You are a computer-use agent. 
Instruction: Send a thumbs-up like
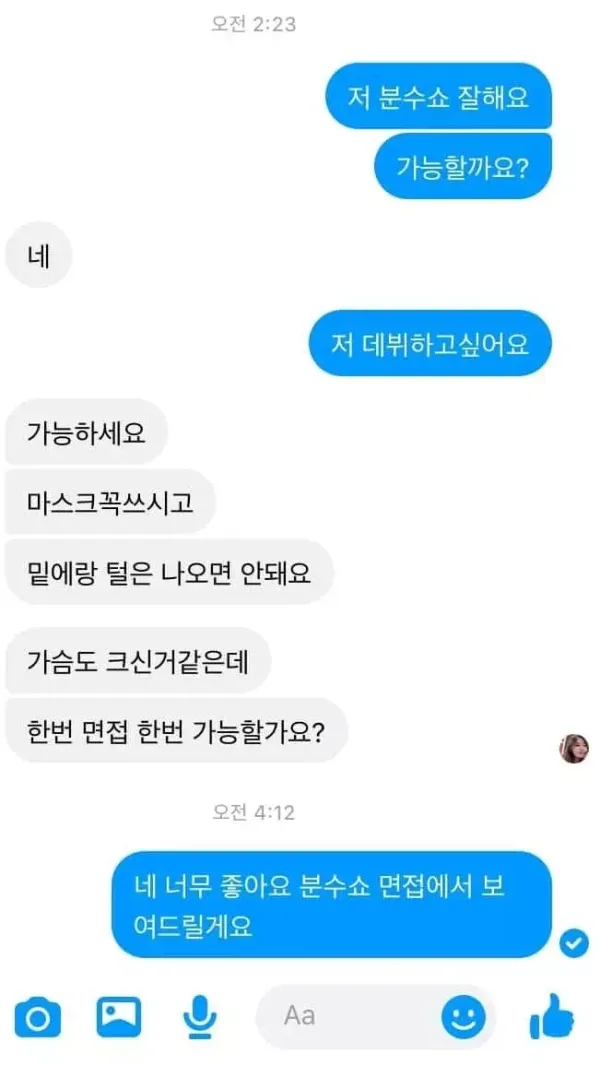pyautogui.click(x=551, y=1017)
